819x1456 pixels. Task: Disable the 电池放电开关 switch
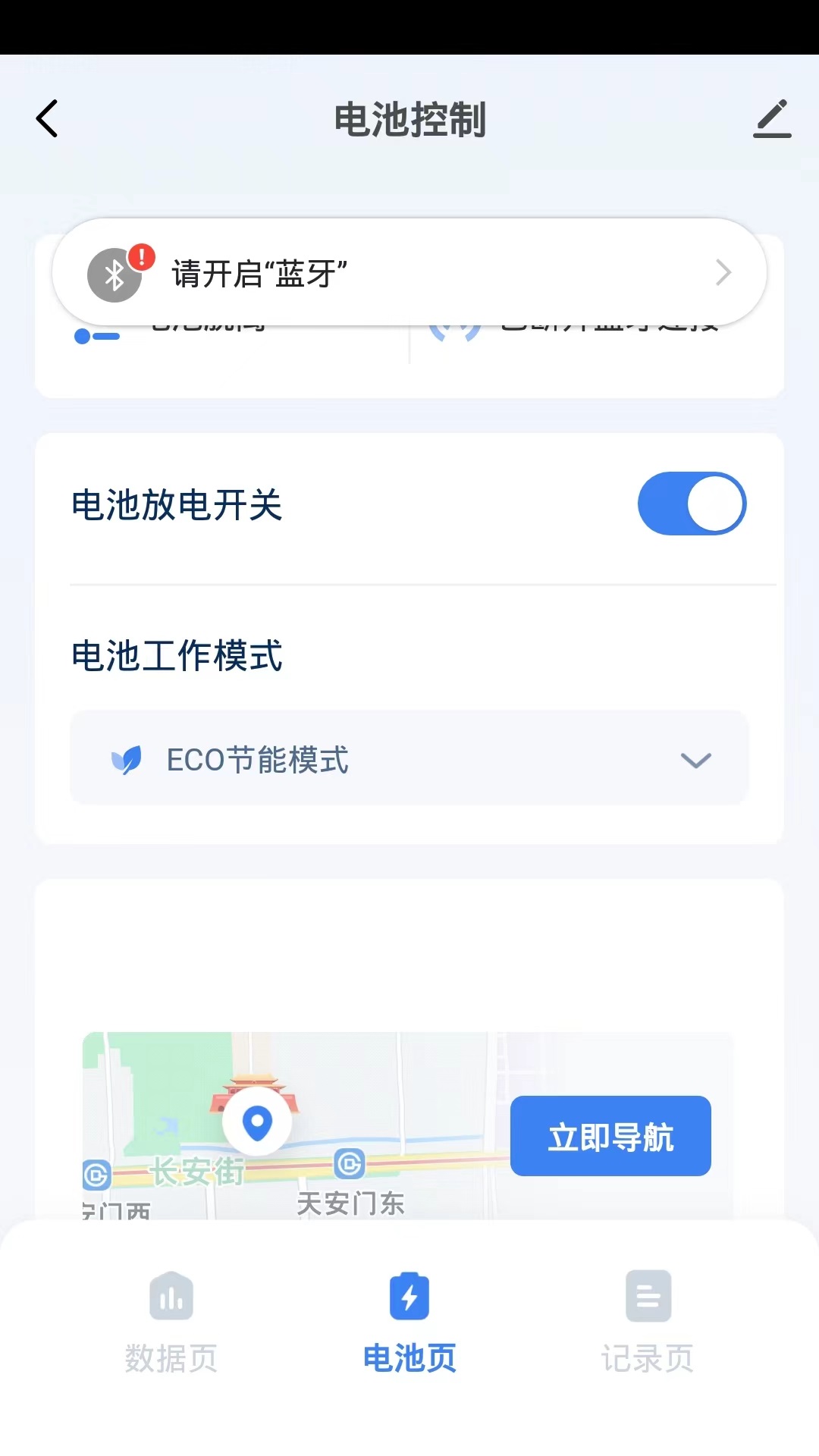pyautogui.click(x=692, y=504)
